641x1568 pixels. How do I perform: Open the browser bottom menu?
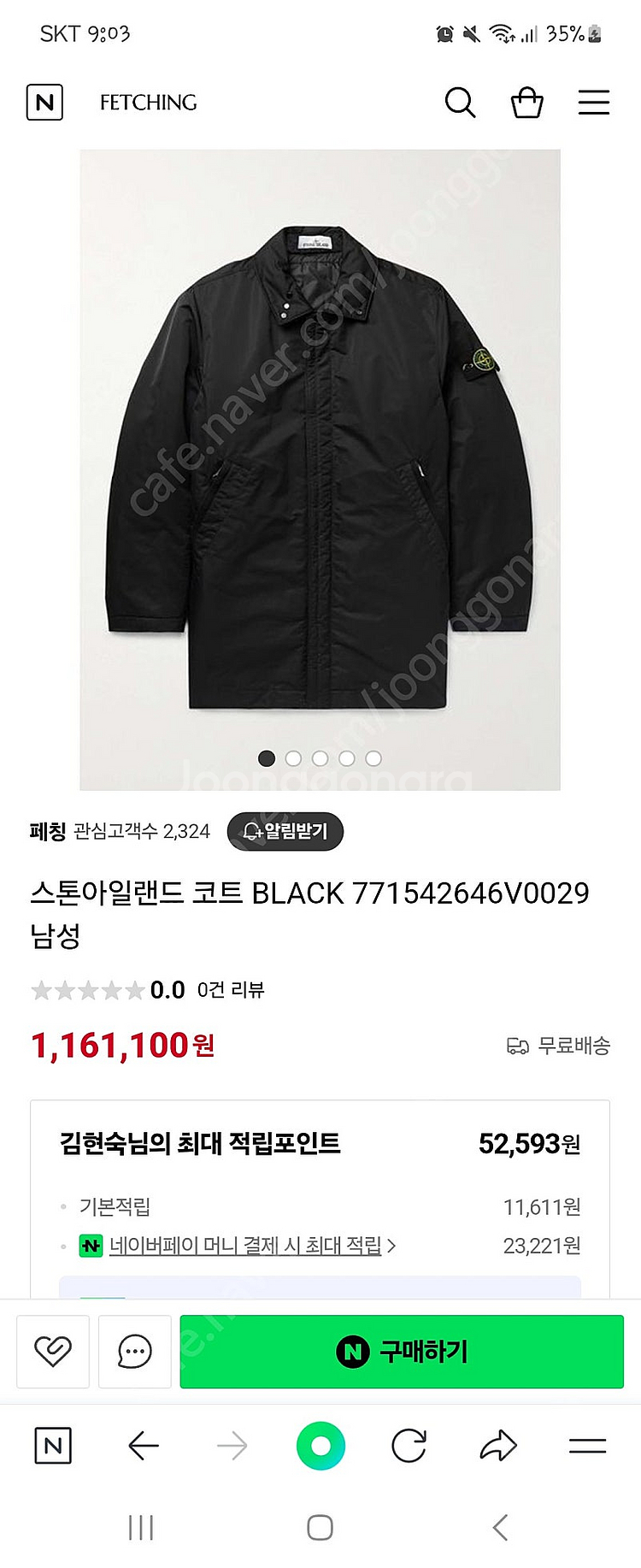pyautogui.click(x=587, y=1446)
